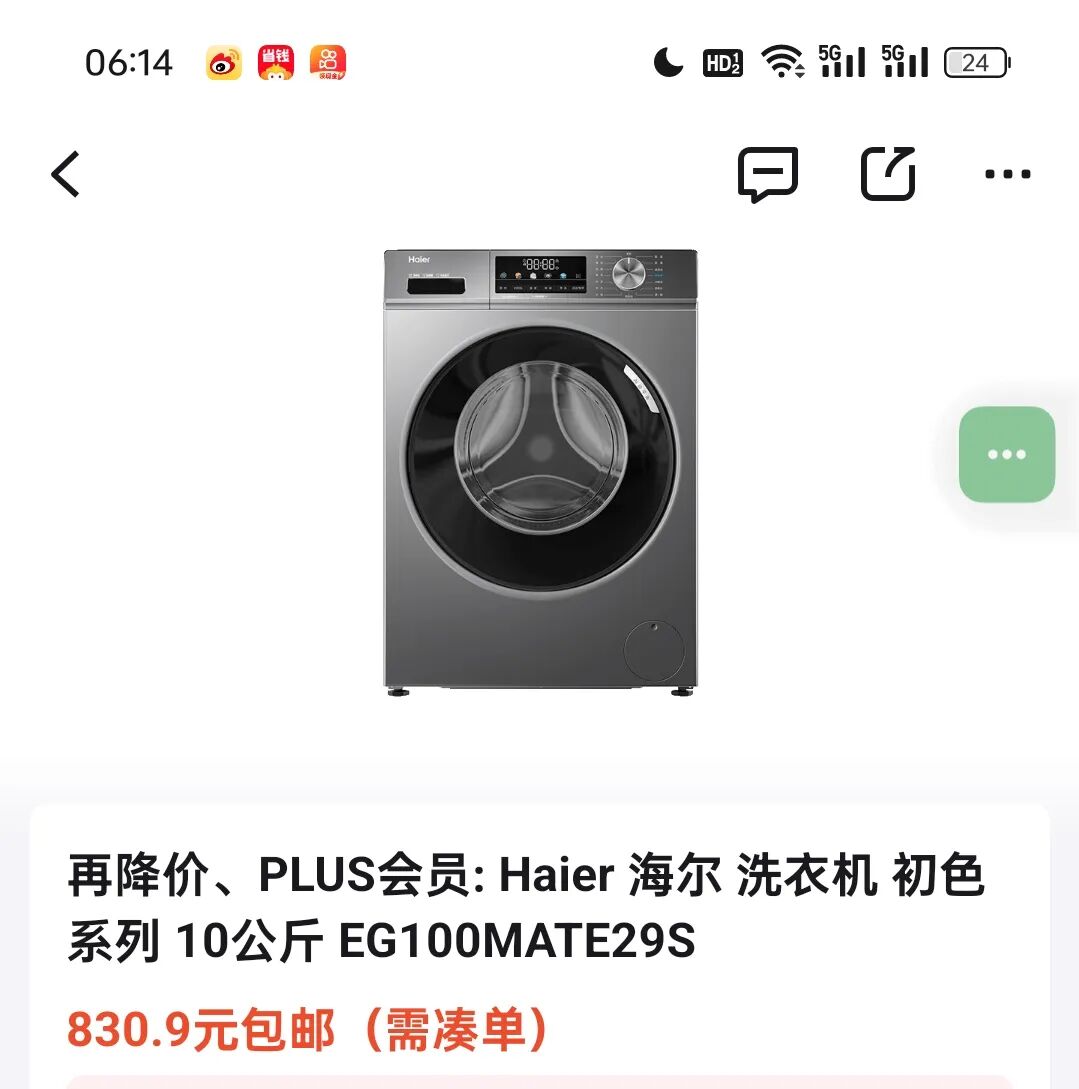Viewport: 1079px width, 1089px height.
Task: Tap the washing machine product image
Action: coord(540,470)
